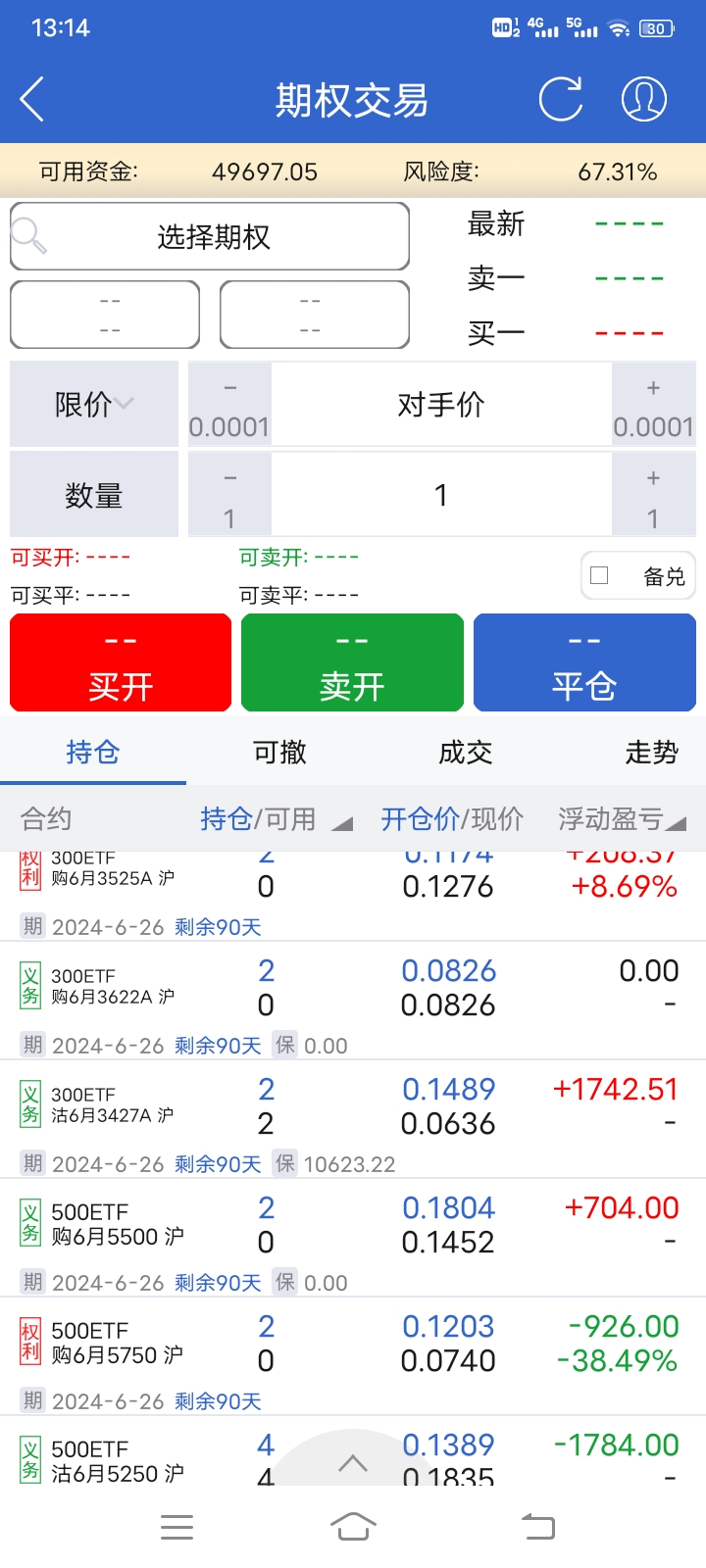Screen dimensions: 706x1568
Task: Open the 限价 order type dropdown
Action: click(x=94, y=404)
